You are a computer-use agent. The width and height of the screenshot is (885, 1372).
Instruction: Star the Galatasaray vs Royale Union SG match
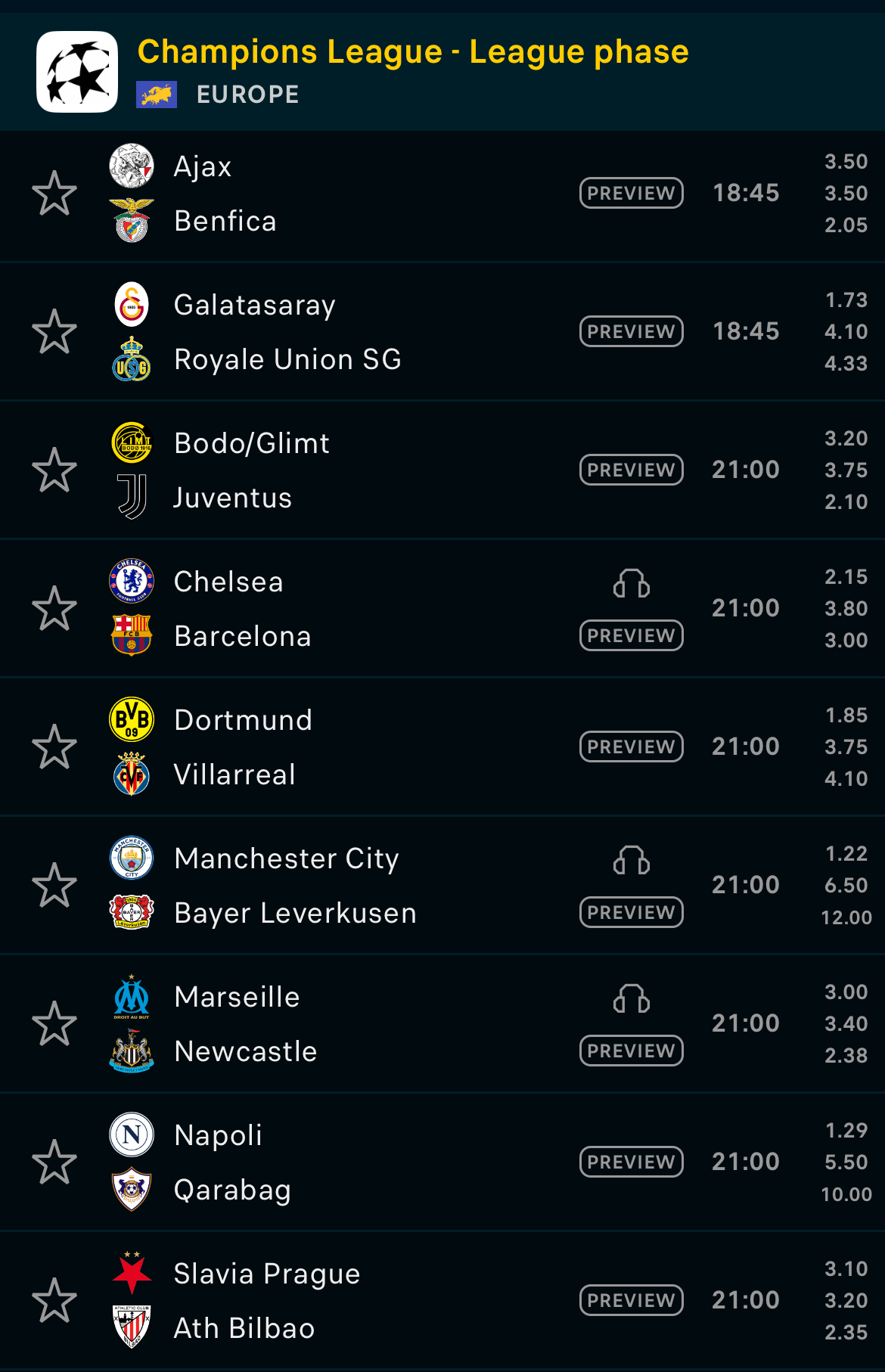pyautogui.click(x=54, y=332)
